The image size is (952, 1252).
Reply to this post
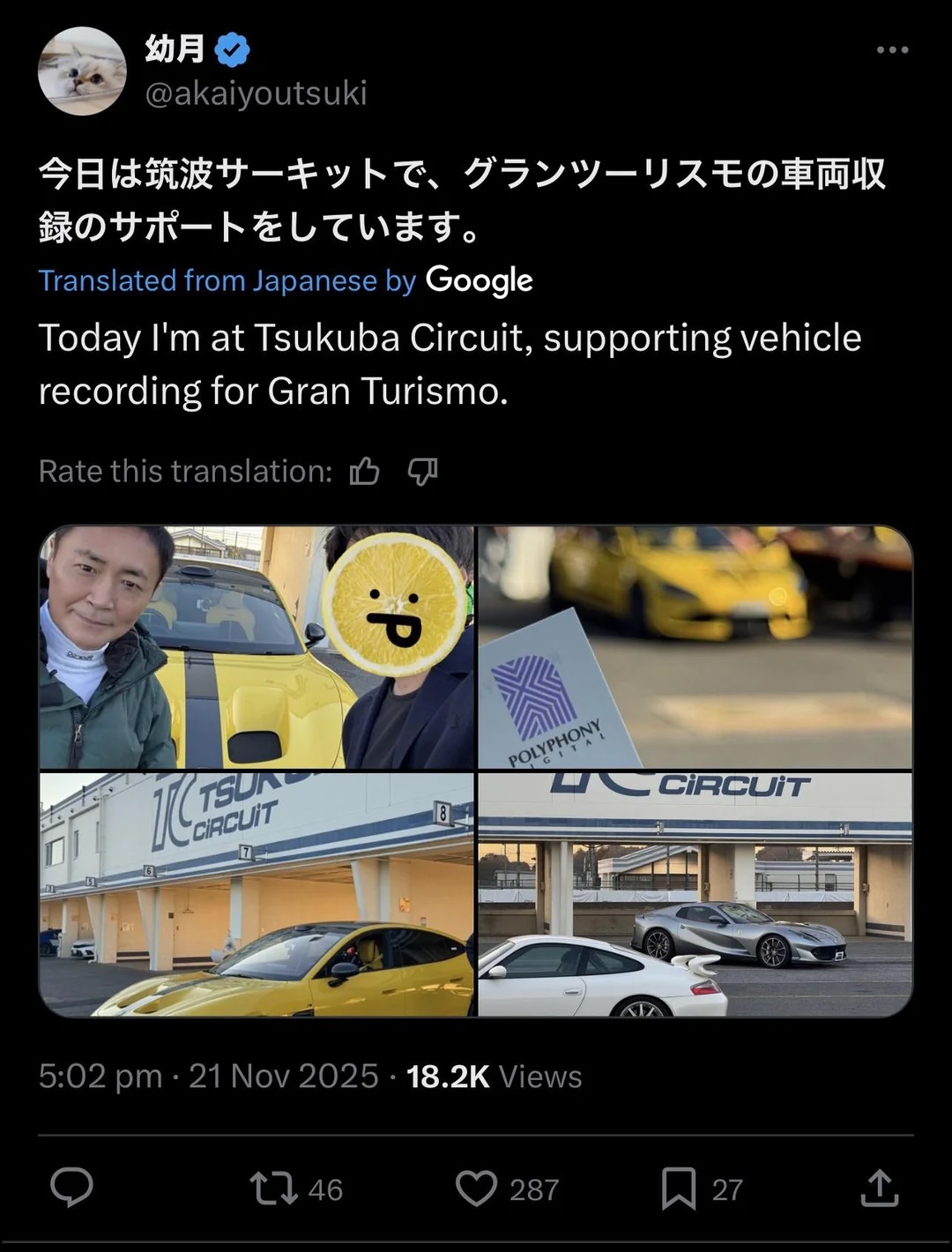71,1188
